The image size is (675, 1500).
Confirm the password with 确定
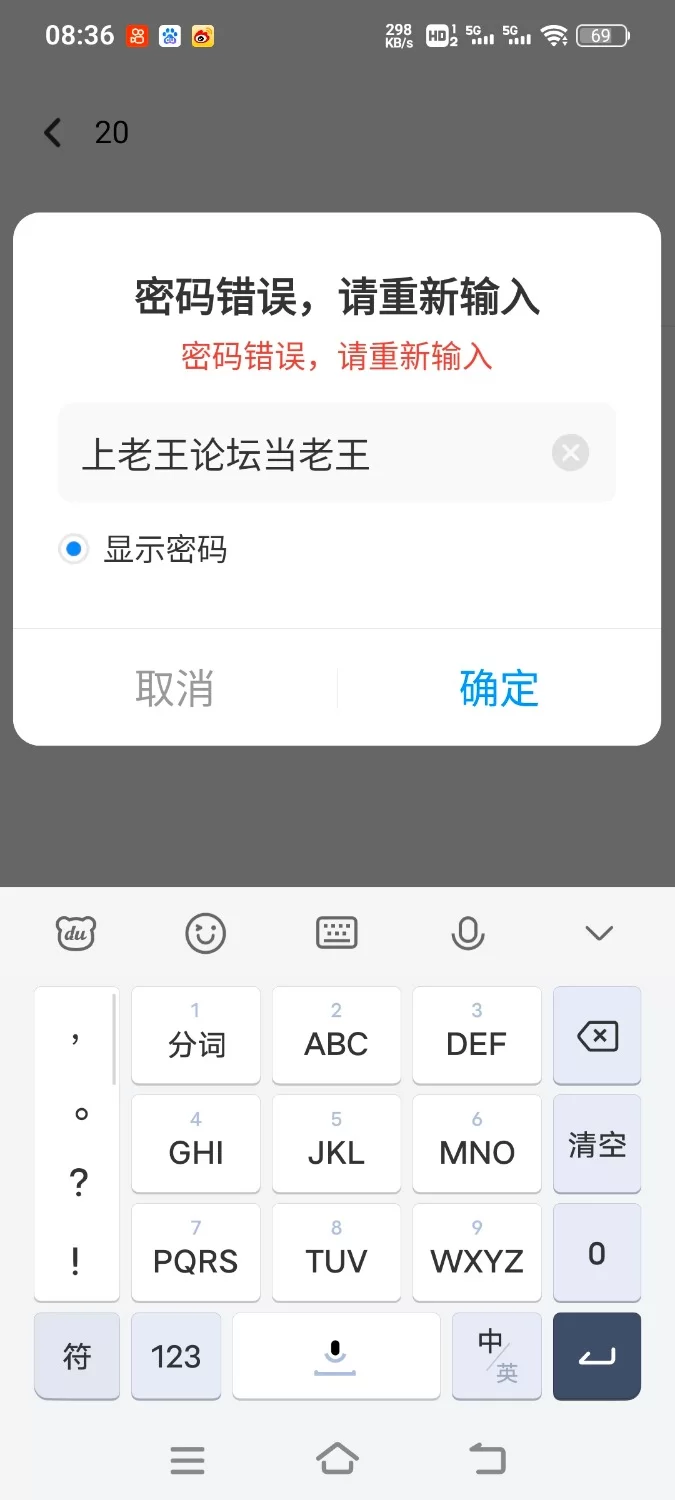coord(499,689)
